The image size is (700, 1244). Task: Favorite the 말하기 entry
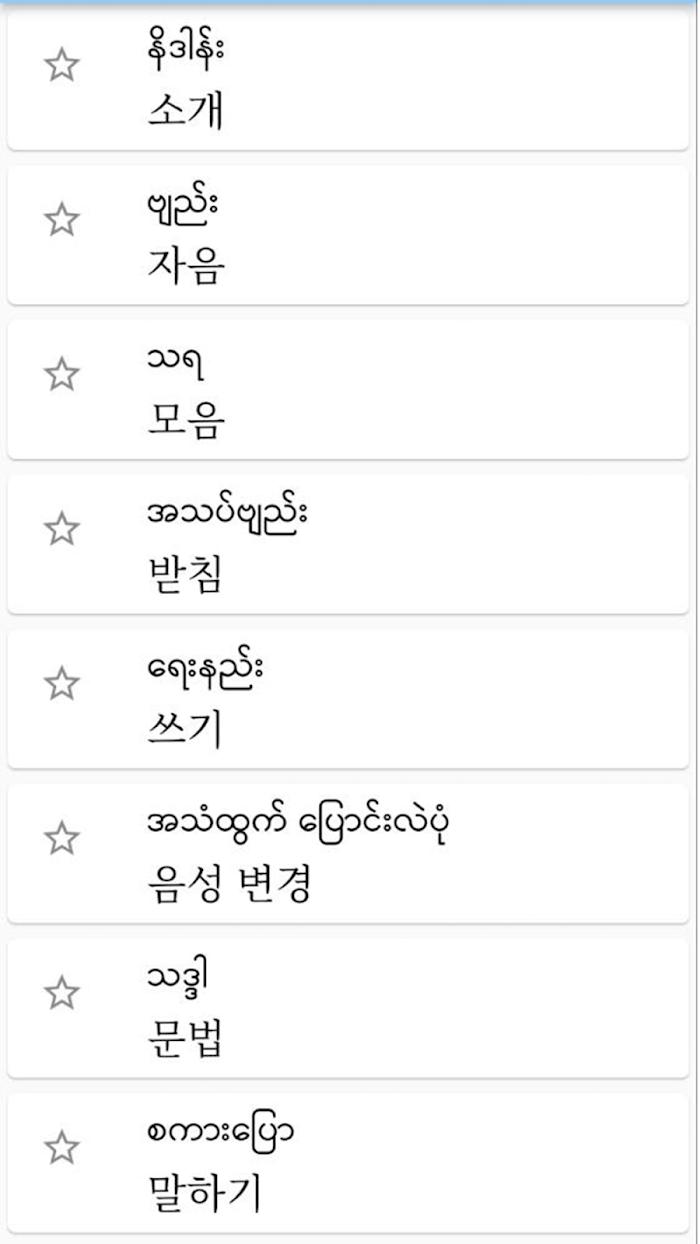point(62,1148)
